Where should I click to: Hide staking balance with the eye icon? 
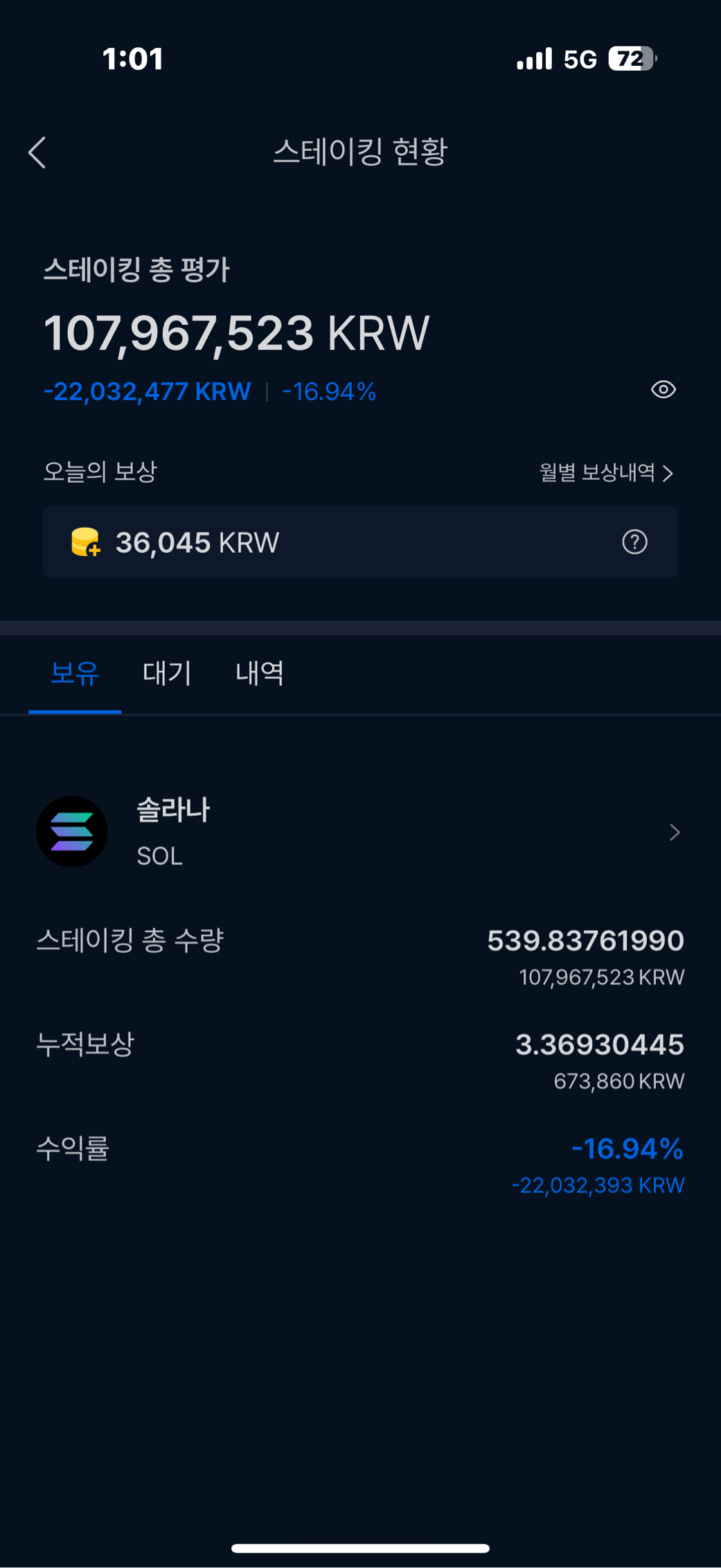(663, 390)
